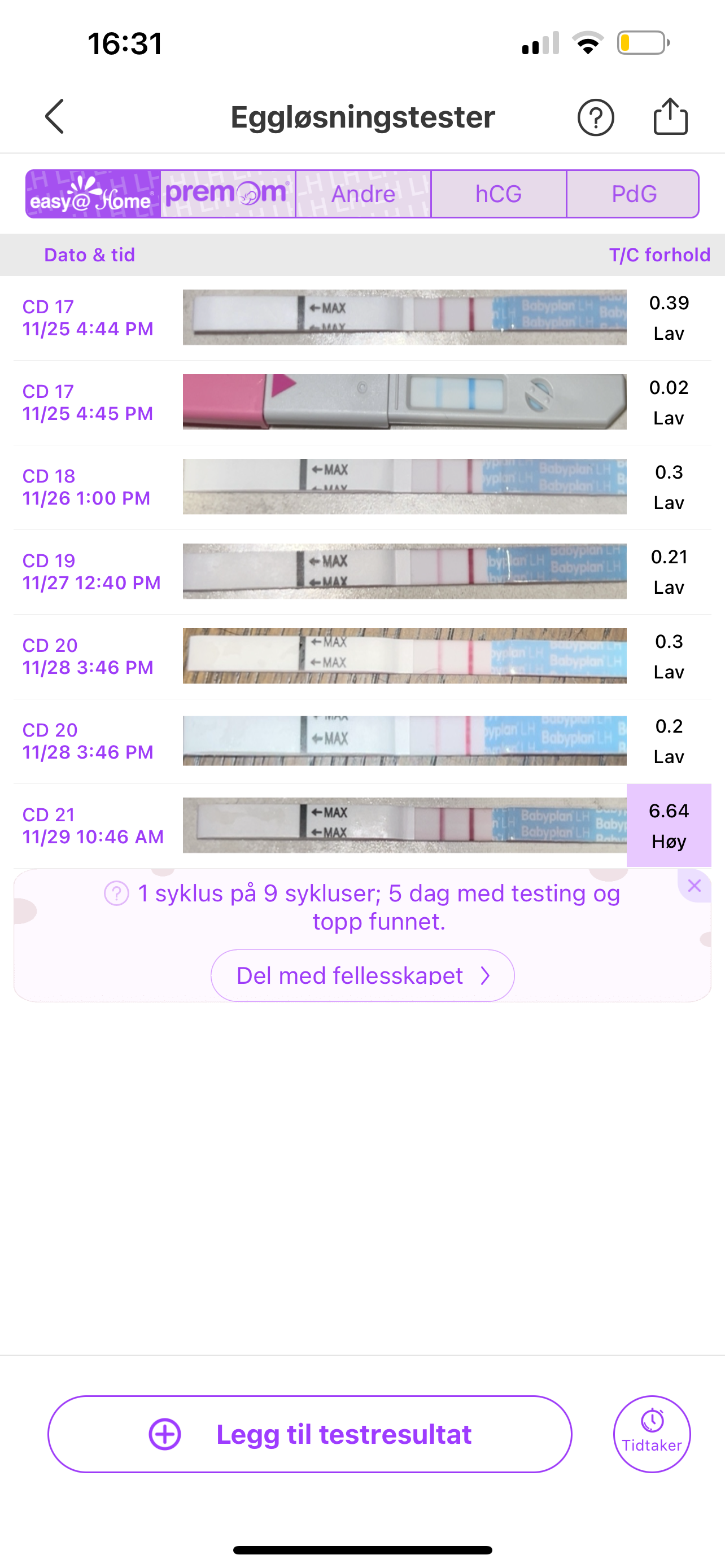Open the CD 19 11/27 test result

(x=404, y=571)
